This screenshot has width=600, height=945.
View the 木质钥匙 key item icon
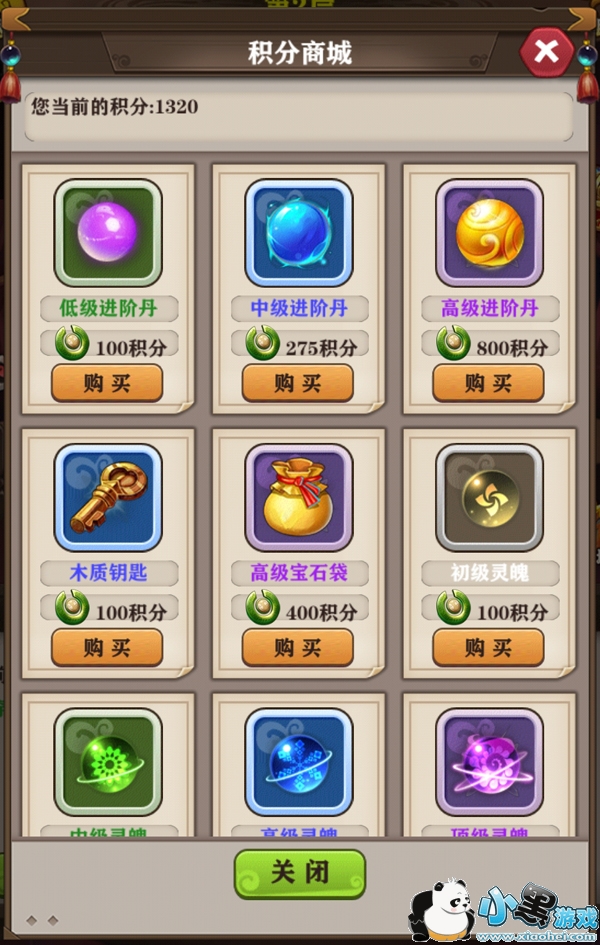(x=108, y=498)
